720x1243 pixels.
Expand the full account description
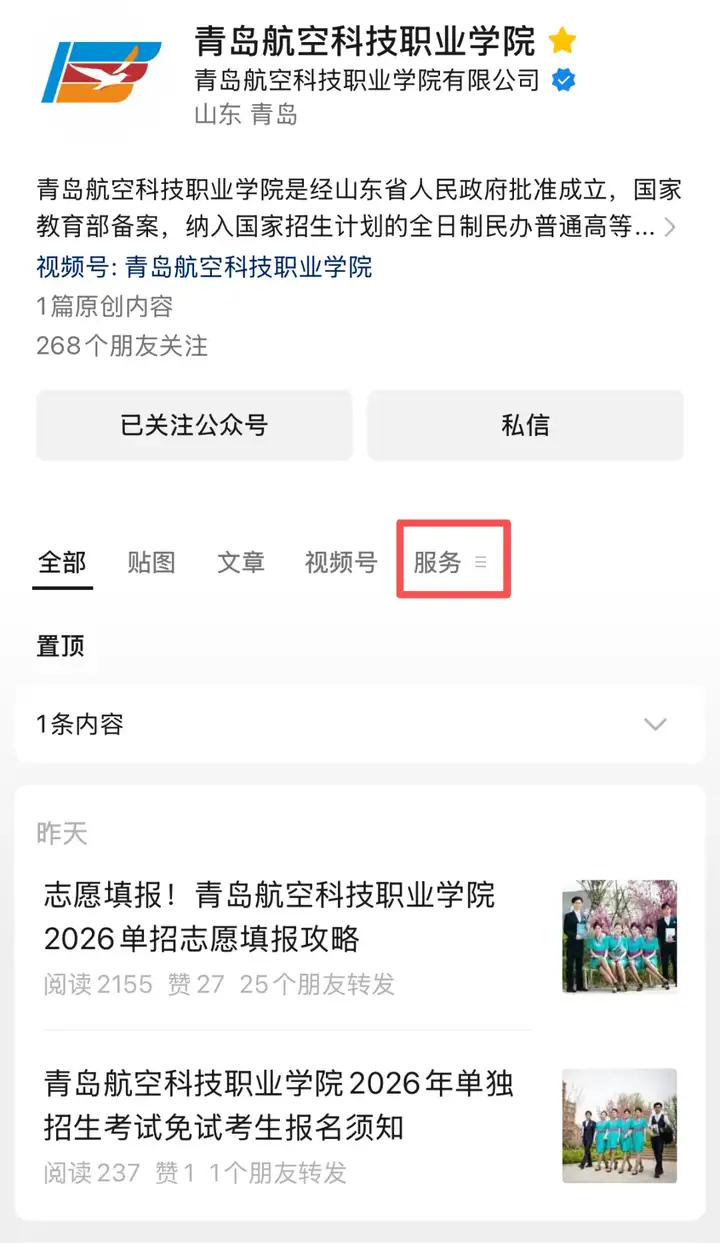(x=669, y=228)
